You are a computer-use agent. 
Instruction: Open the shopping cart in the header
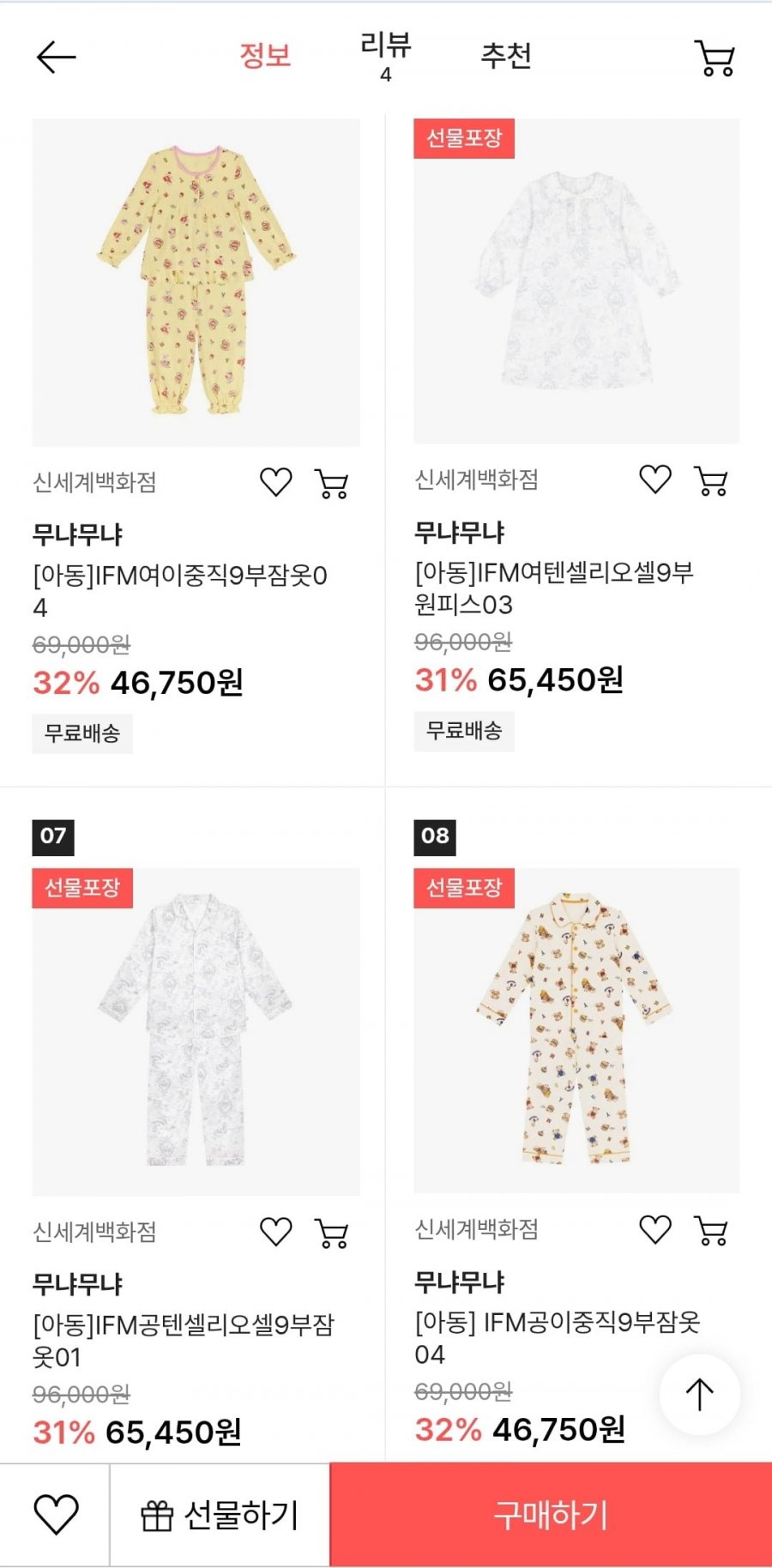coord(714,58)
